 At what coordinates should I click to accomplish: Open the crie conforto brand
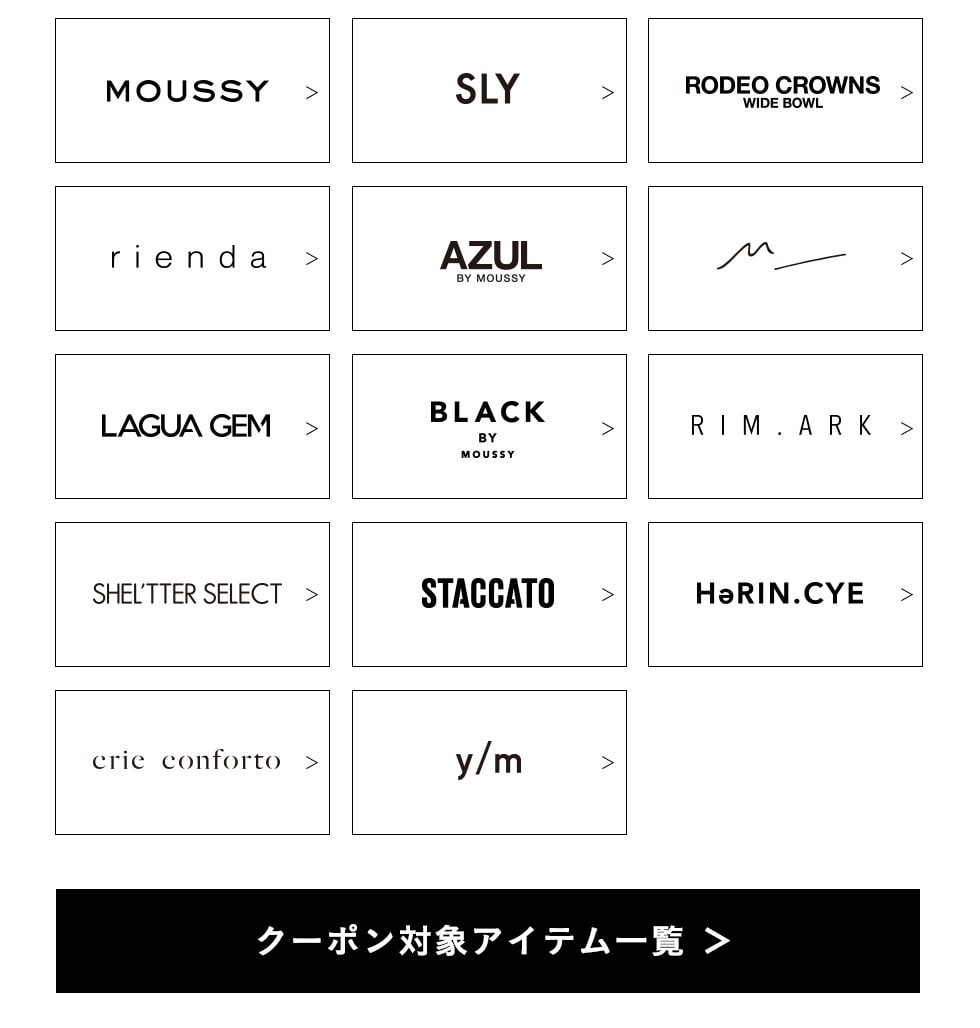192,763
